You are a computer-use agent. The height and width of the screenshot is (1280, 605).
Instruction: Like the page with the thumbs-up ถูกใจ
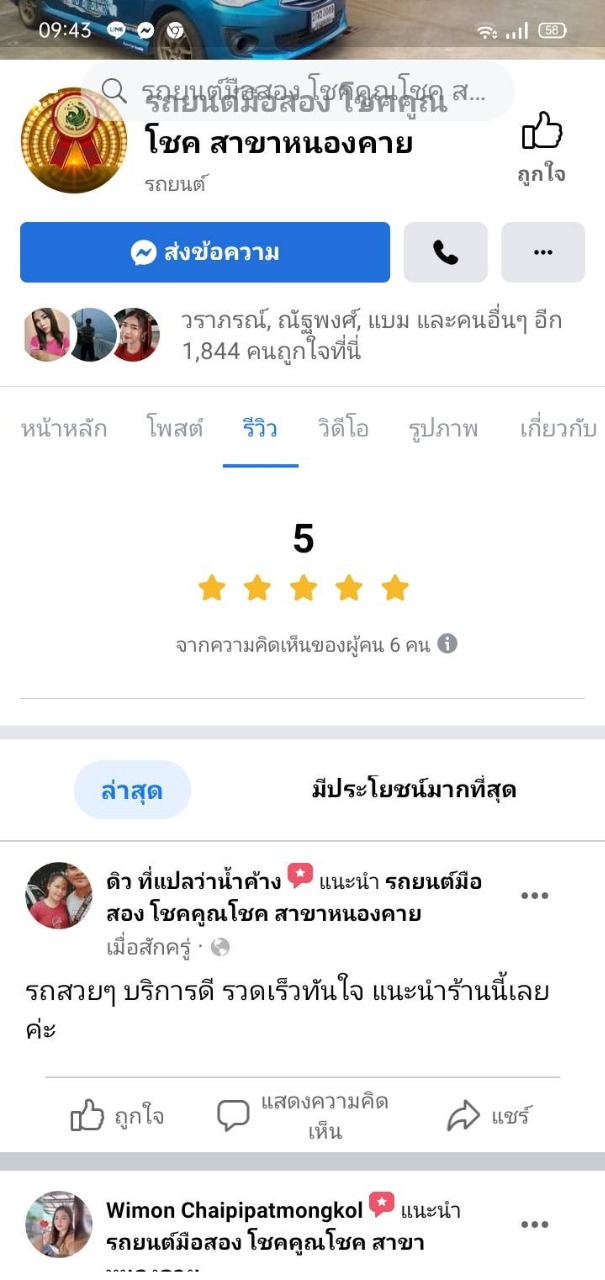pos(542,146)
